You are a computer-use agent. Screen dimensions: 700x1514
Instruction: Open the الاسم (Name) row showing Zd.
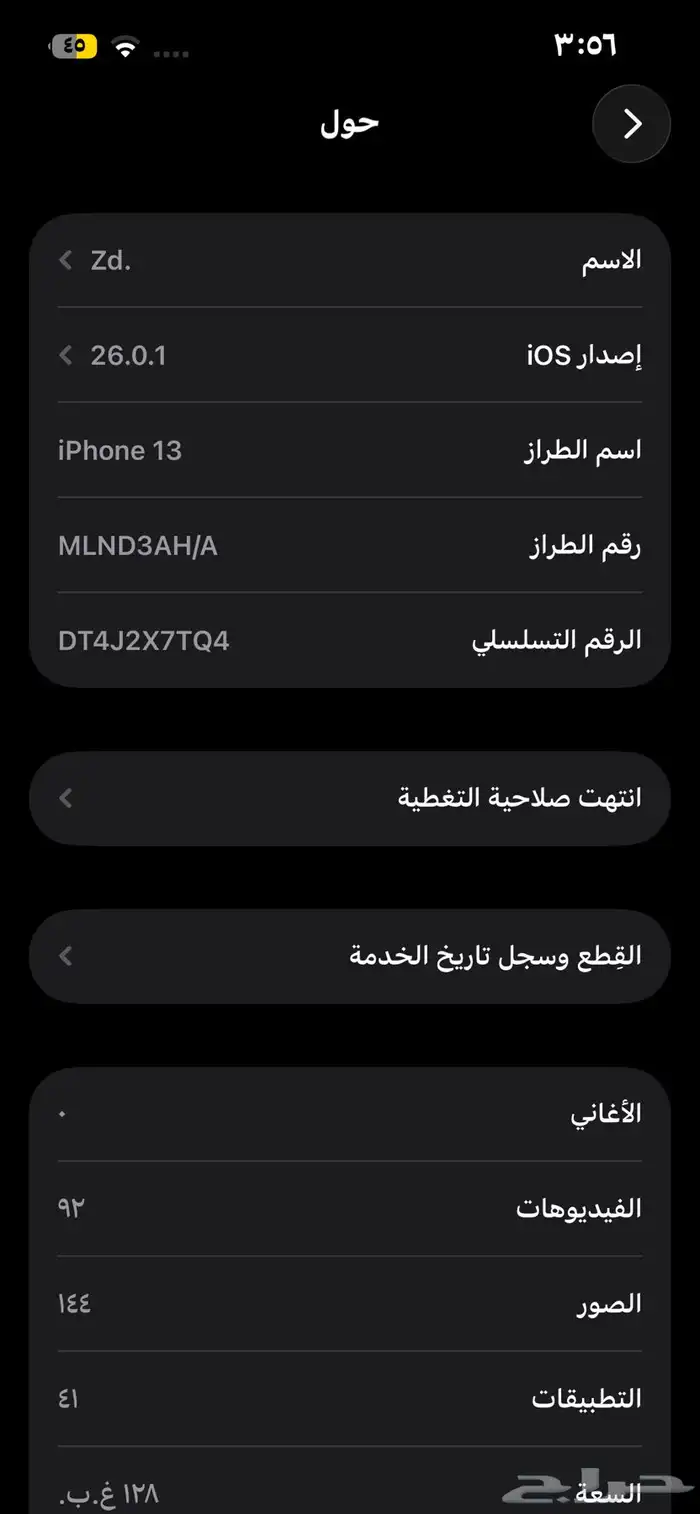click(350, 261)
